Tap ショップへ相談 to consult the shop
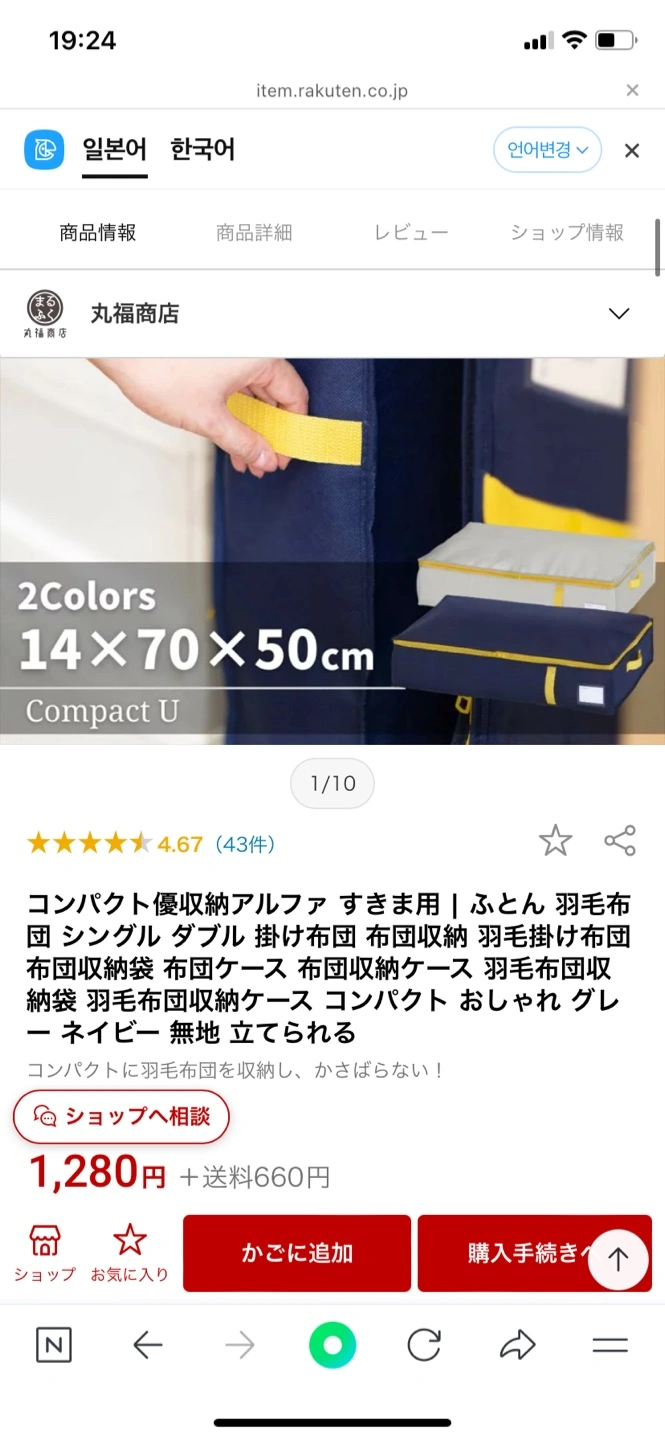Image resolution: width=665 pixels, height=1440 pixels. [121, 1117]
